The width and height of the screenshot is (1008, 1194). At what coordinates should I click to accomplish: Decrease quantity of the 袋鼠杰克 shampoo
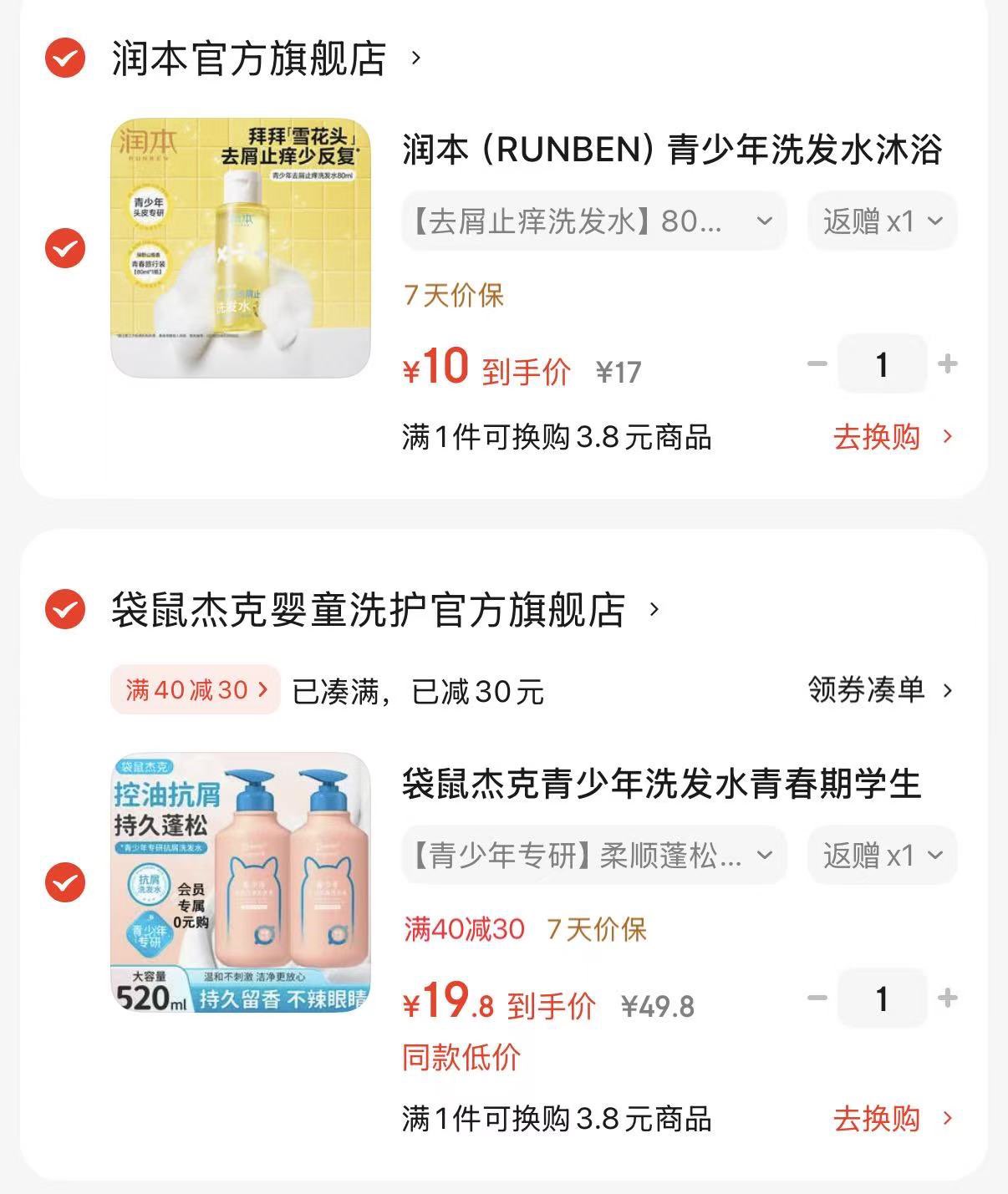817,998
